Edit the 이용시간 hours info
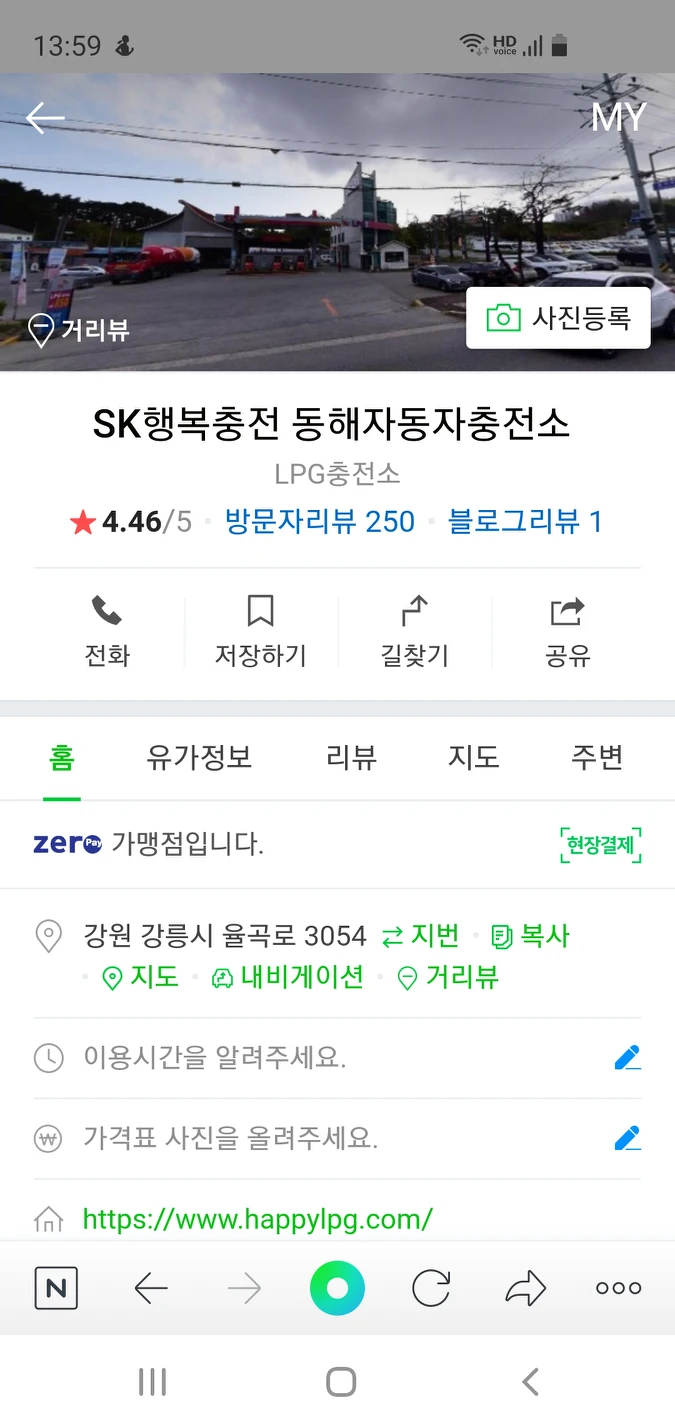675x1425 pixels. point(627,1058)
